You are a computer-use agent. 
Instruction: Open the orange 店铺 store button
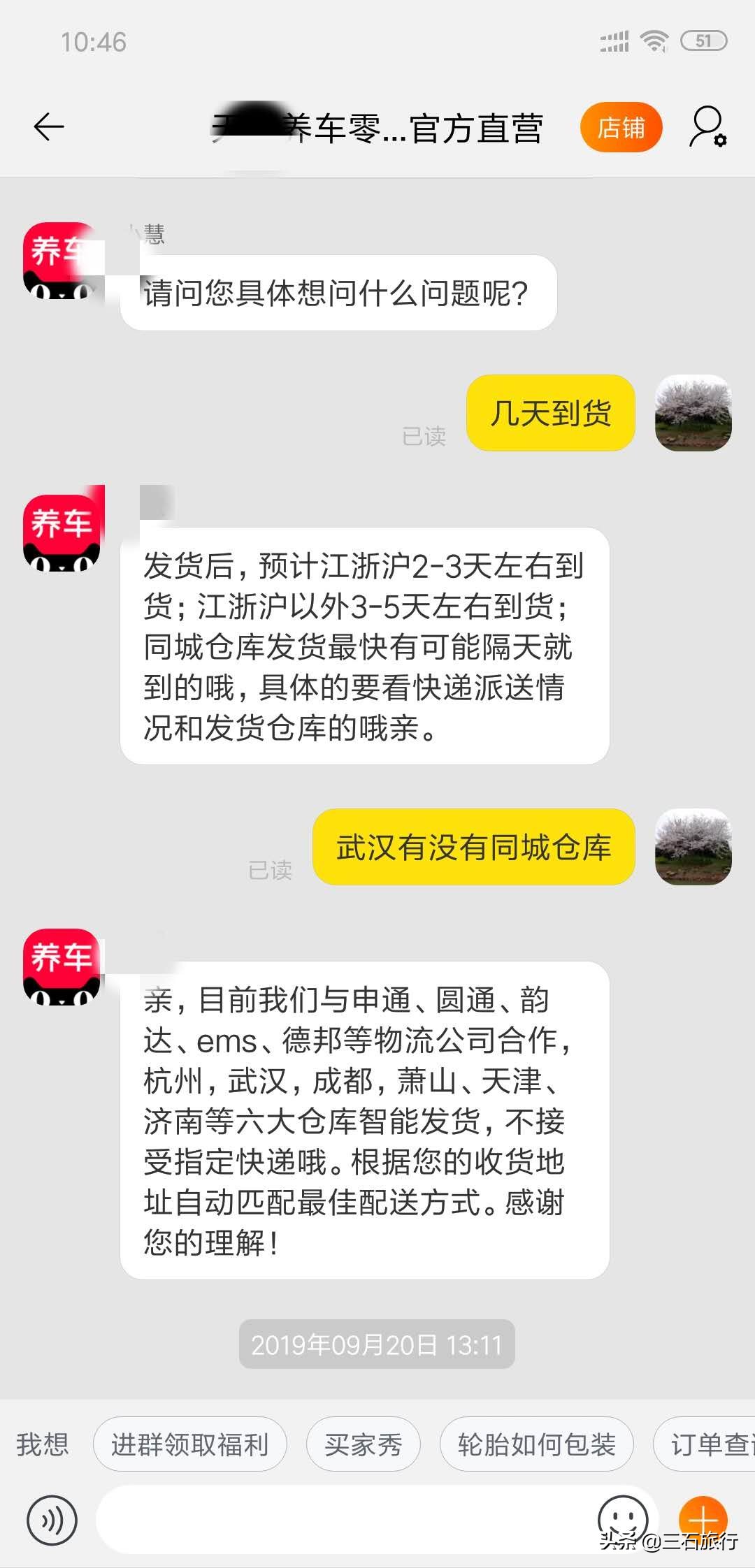coord(620,128)
